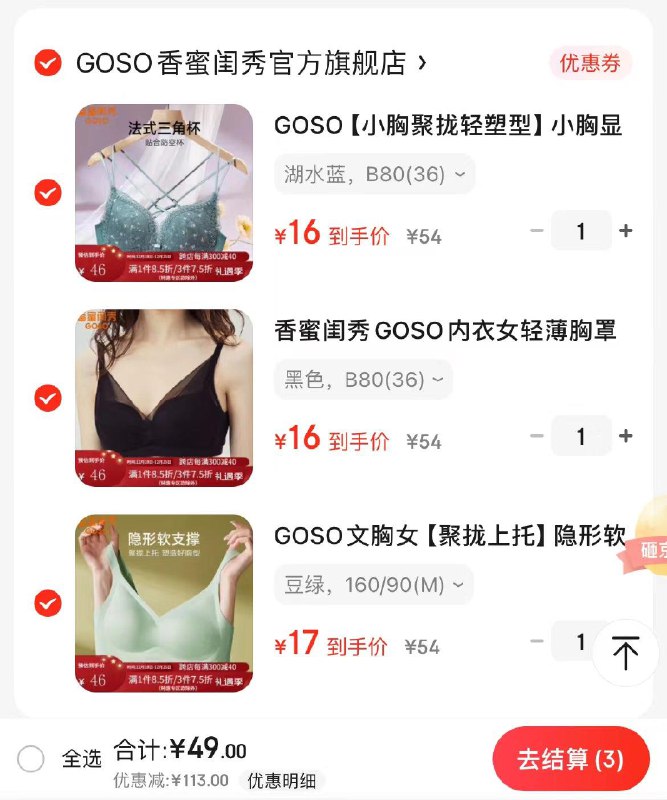Increase quantity of the 小胸聚拢轻塑型 bra
The image size is (667, 800).
626,231
